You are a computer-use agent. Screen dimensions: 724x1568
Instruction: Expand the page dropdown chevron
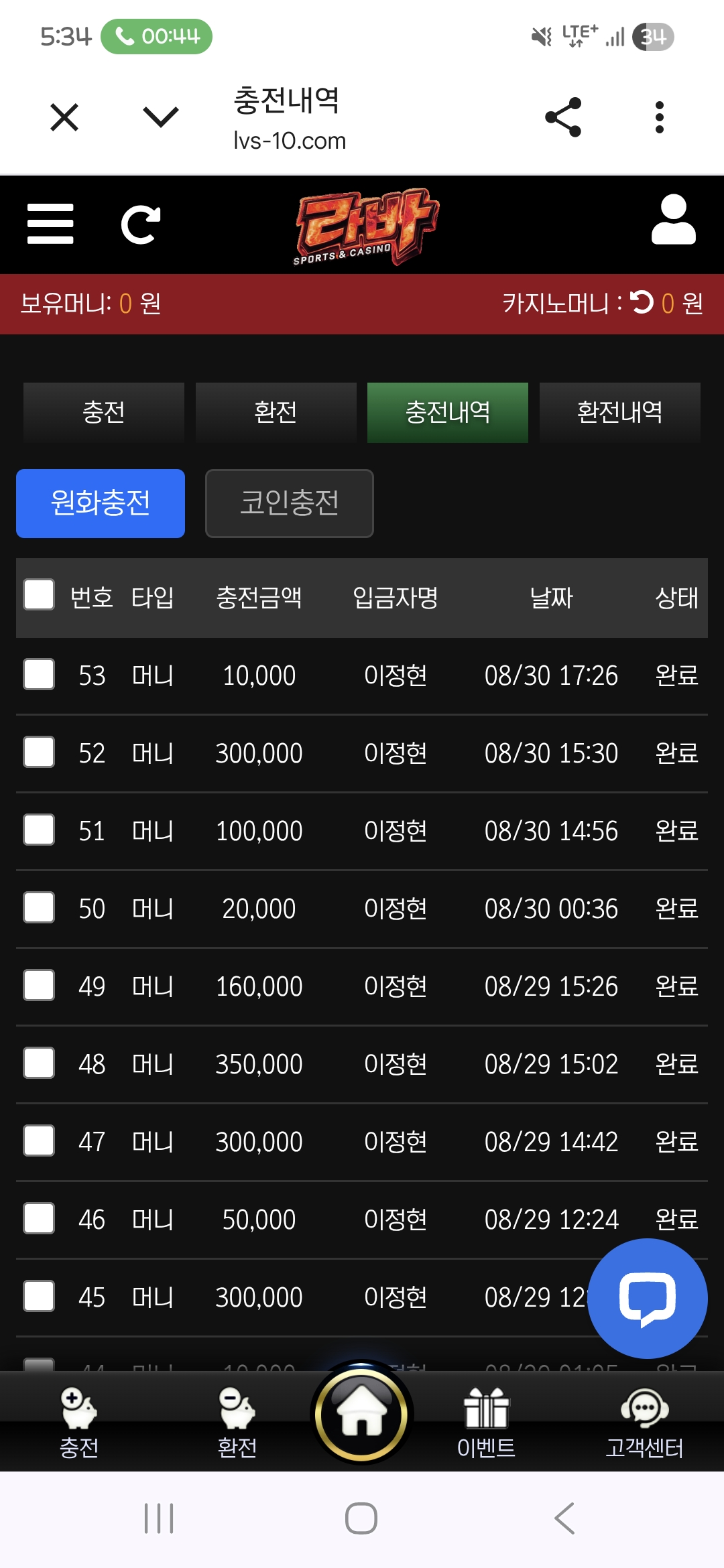pos(161,117)
